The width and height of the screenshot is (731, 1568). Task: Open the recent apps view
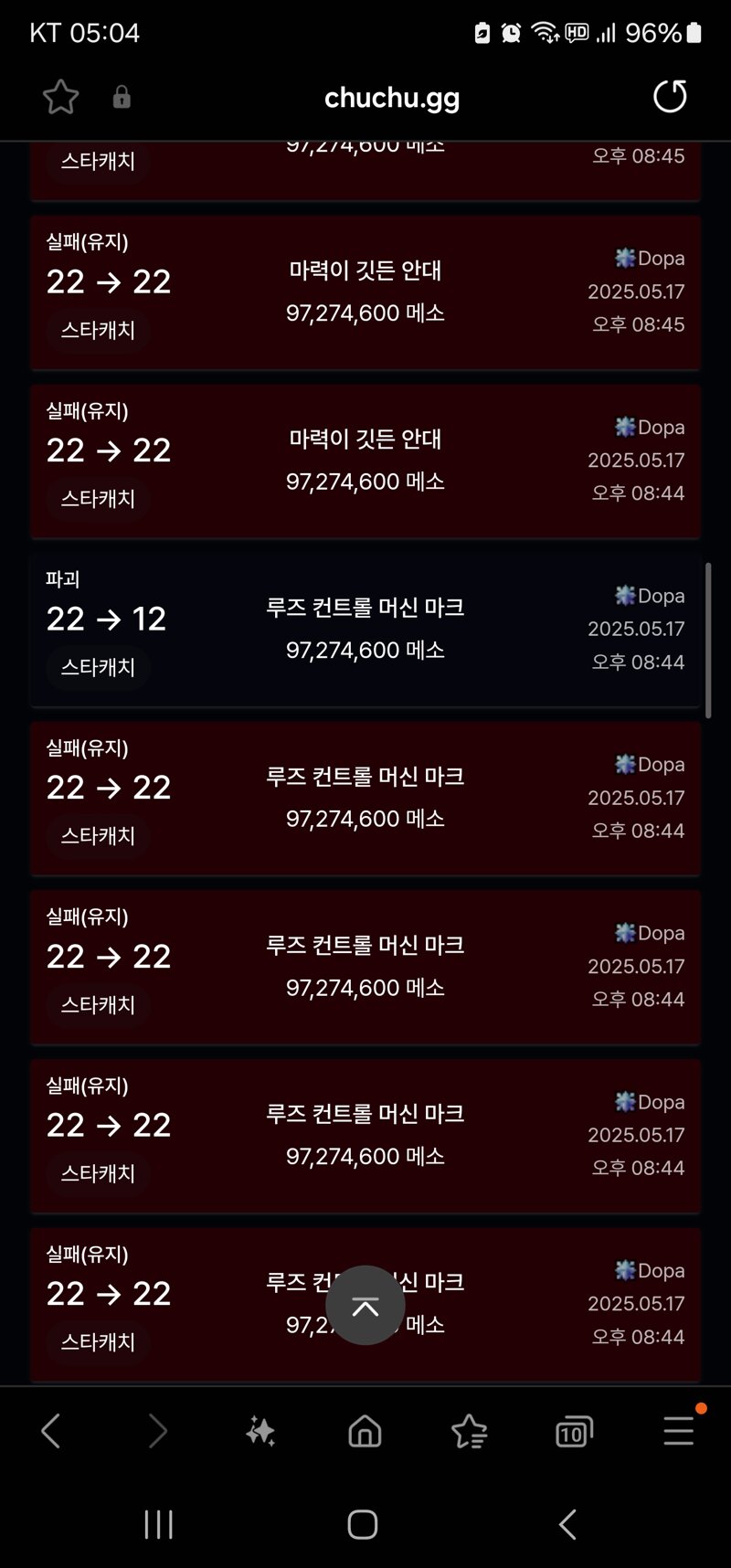click(x=159, y=1524)
